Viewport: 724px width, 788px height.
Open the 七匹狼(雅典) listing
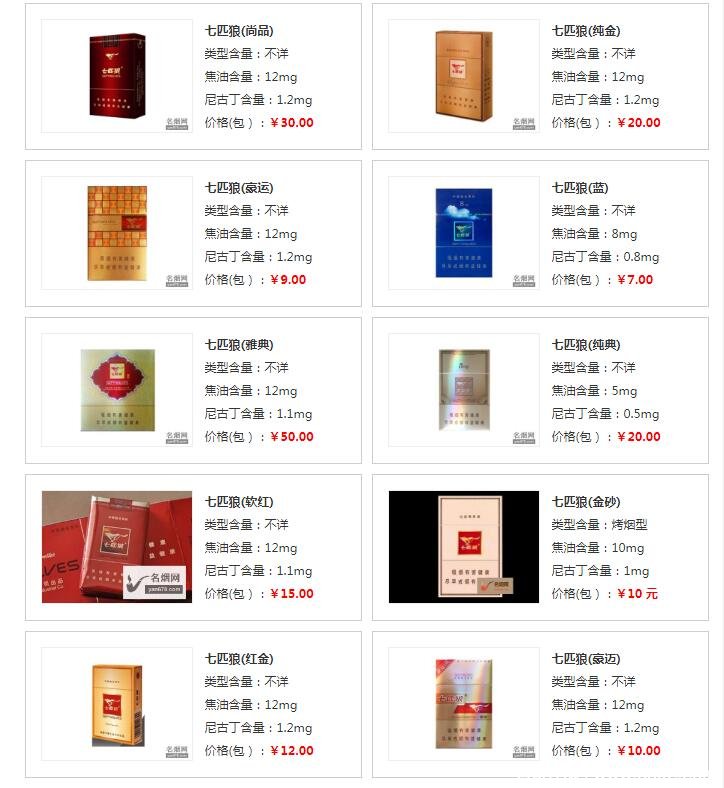tap(193, 390)
